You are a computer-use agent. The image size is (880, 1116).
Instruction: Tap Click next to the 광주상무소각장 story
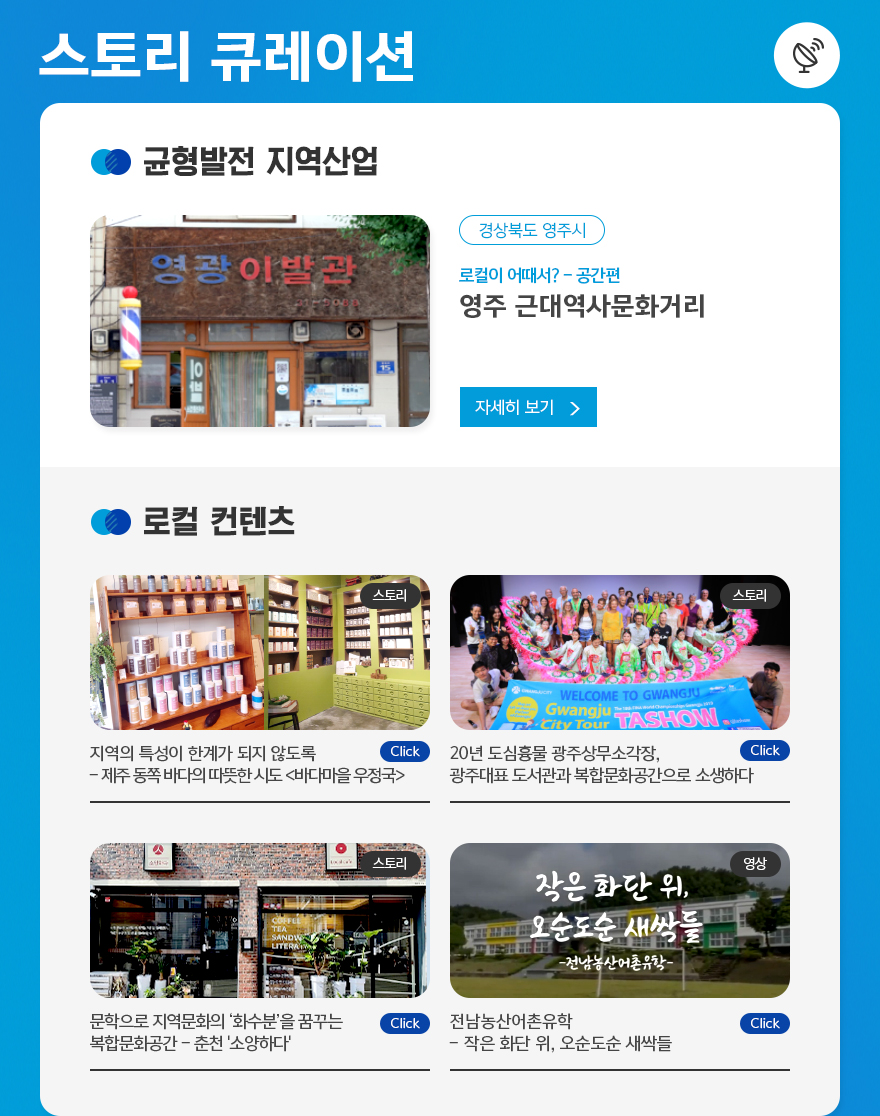(765, 750)
